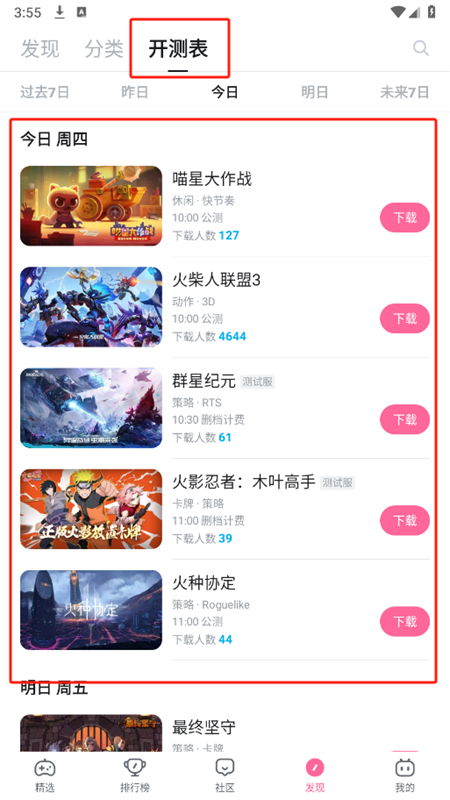Download 火影忍者：木叶高手
The width and height of the screenshot is (450, 800).
click(405, 520)
